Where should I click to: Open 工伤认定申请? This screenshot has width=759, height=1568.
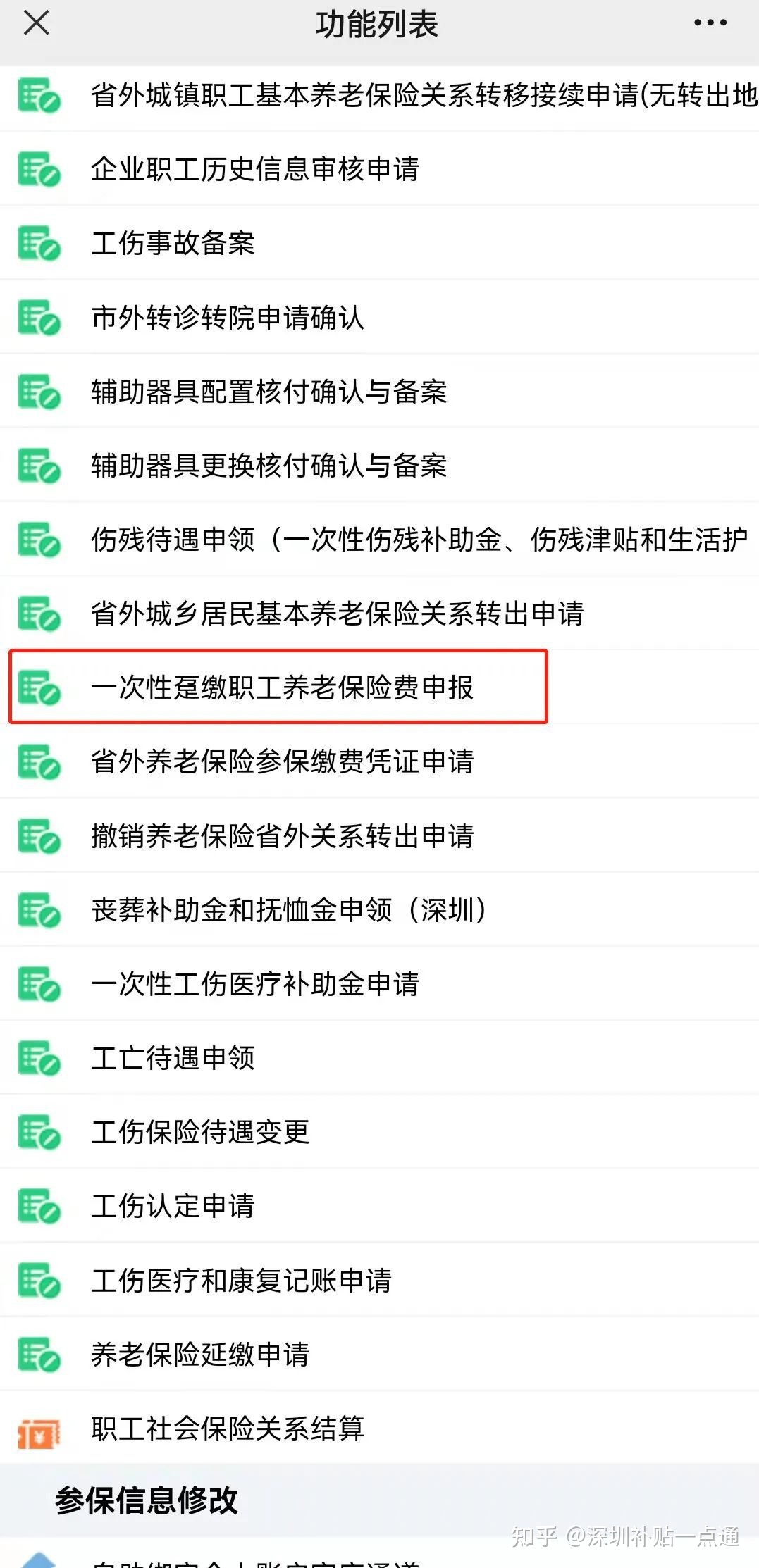coord(379,1205)
